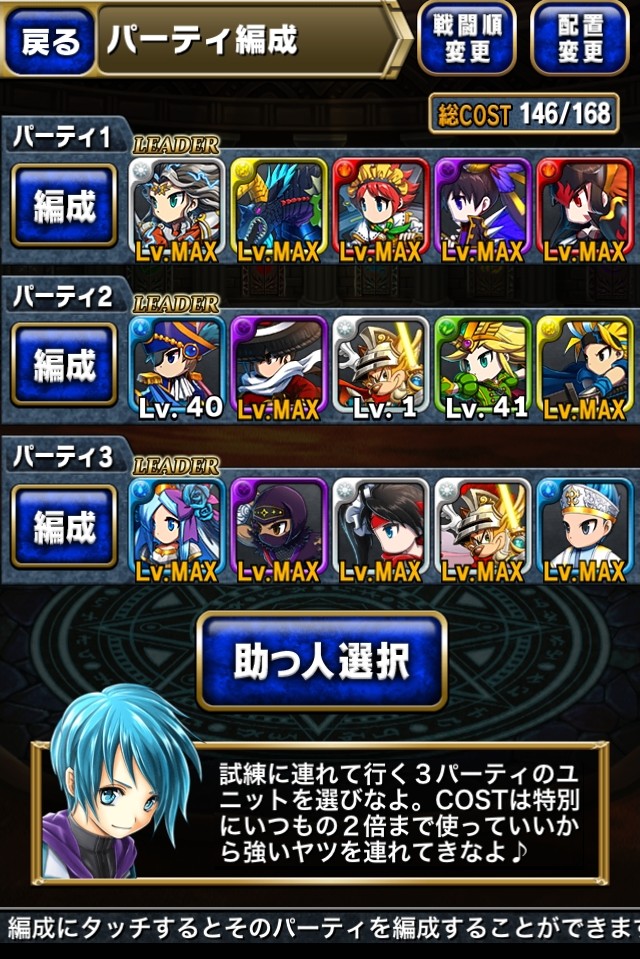This screenshot has height=959, width=640.
Task: Open 戦闘順変更 to change battle order
Action: (465, 38)
